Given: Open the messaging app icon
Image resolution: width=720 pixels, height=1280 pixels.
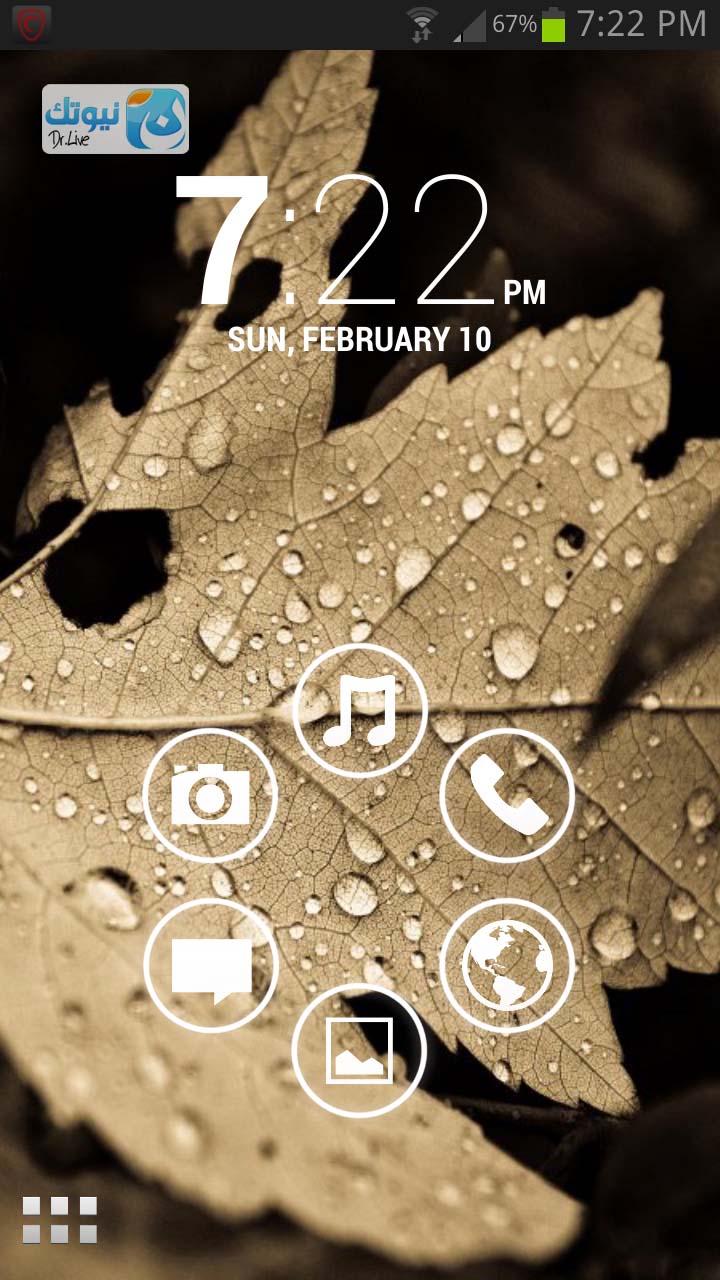Looking at the screenshot, I should tap(210, 966).
